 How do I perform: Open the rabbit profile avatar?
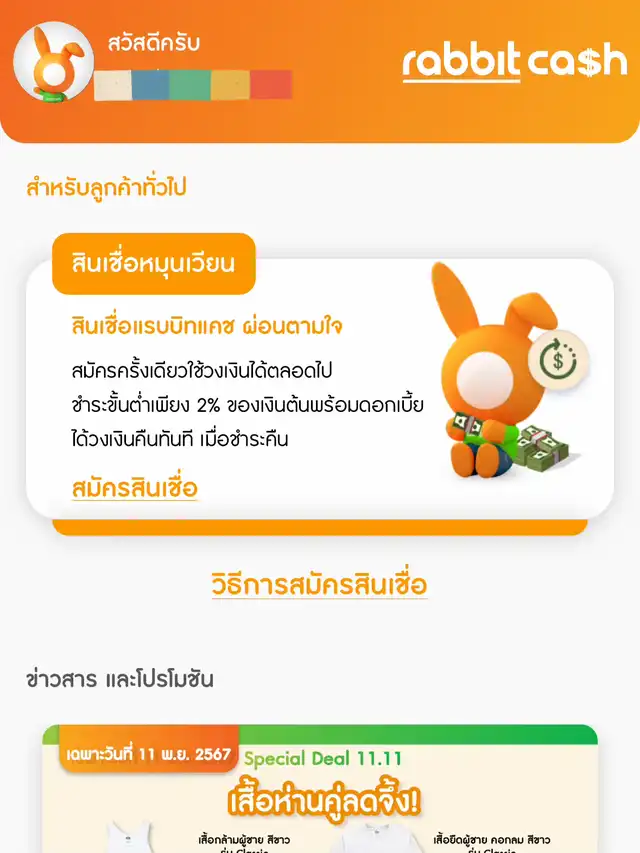(54, 61)
